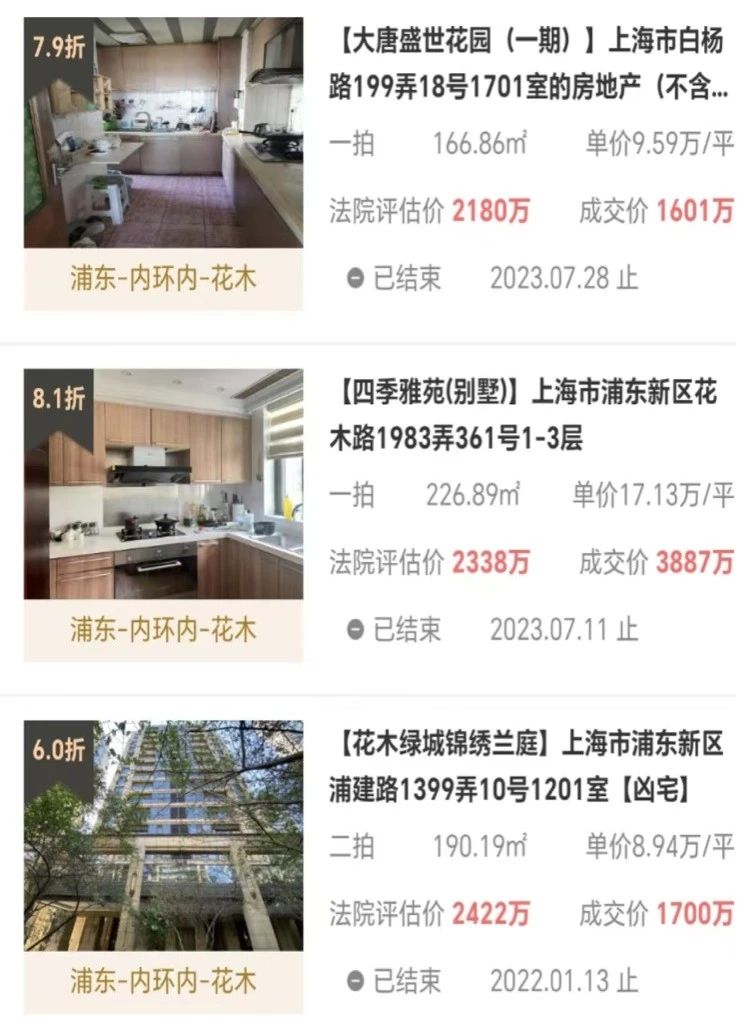737x1020 pixels.
Task: Open the 花木绿城锦绣兰庭 auction listing
Action: point(530,766)
